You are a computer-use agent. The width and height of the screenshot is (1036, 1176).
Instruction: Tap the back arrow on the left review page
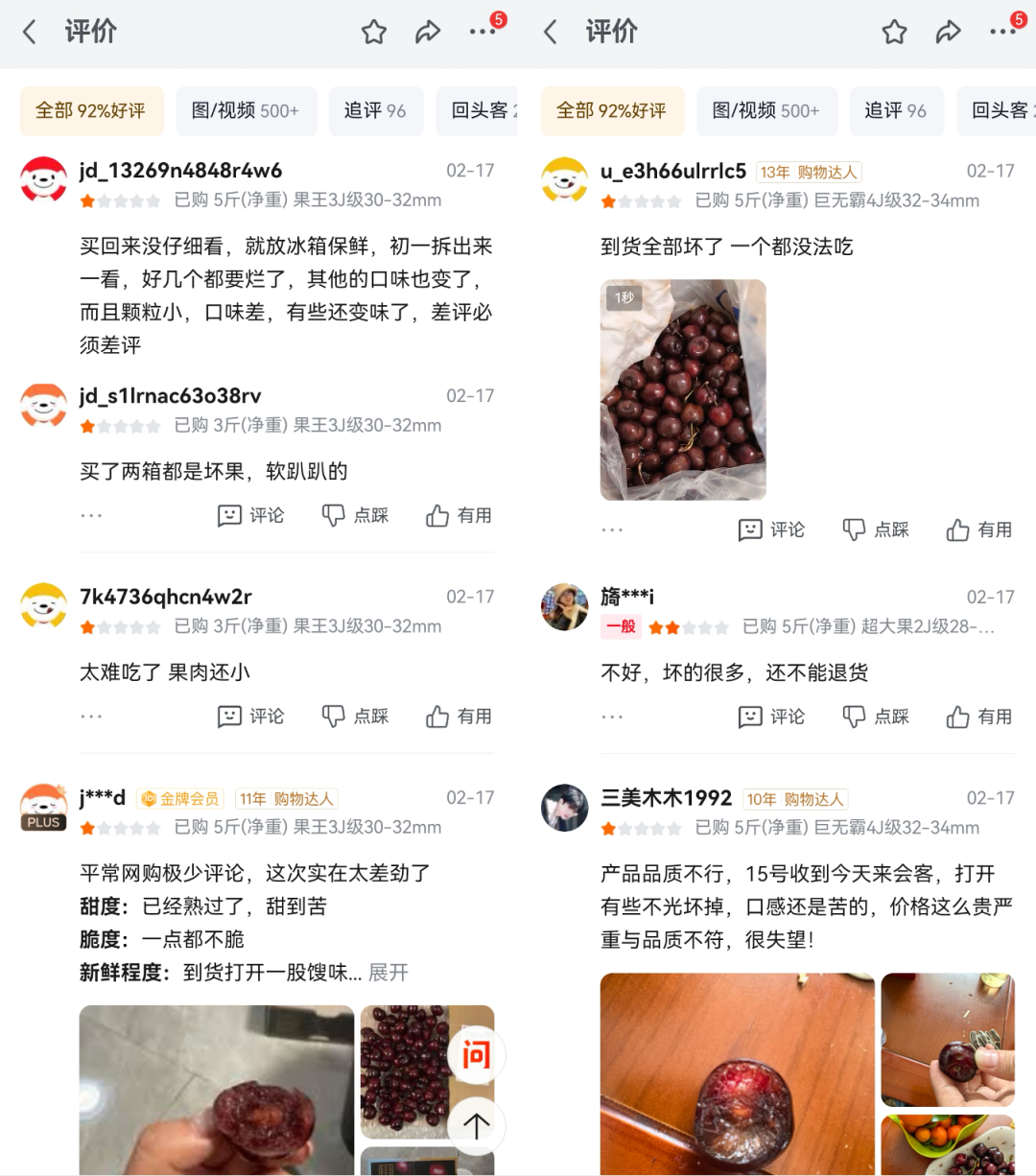pyautogui.click(x=29, y=32)
